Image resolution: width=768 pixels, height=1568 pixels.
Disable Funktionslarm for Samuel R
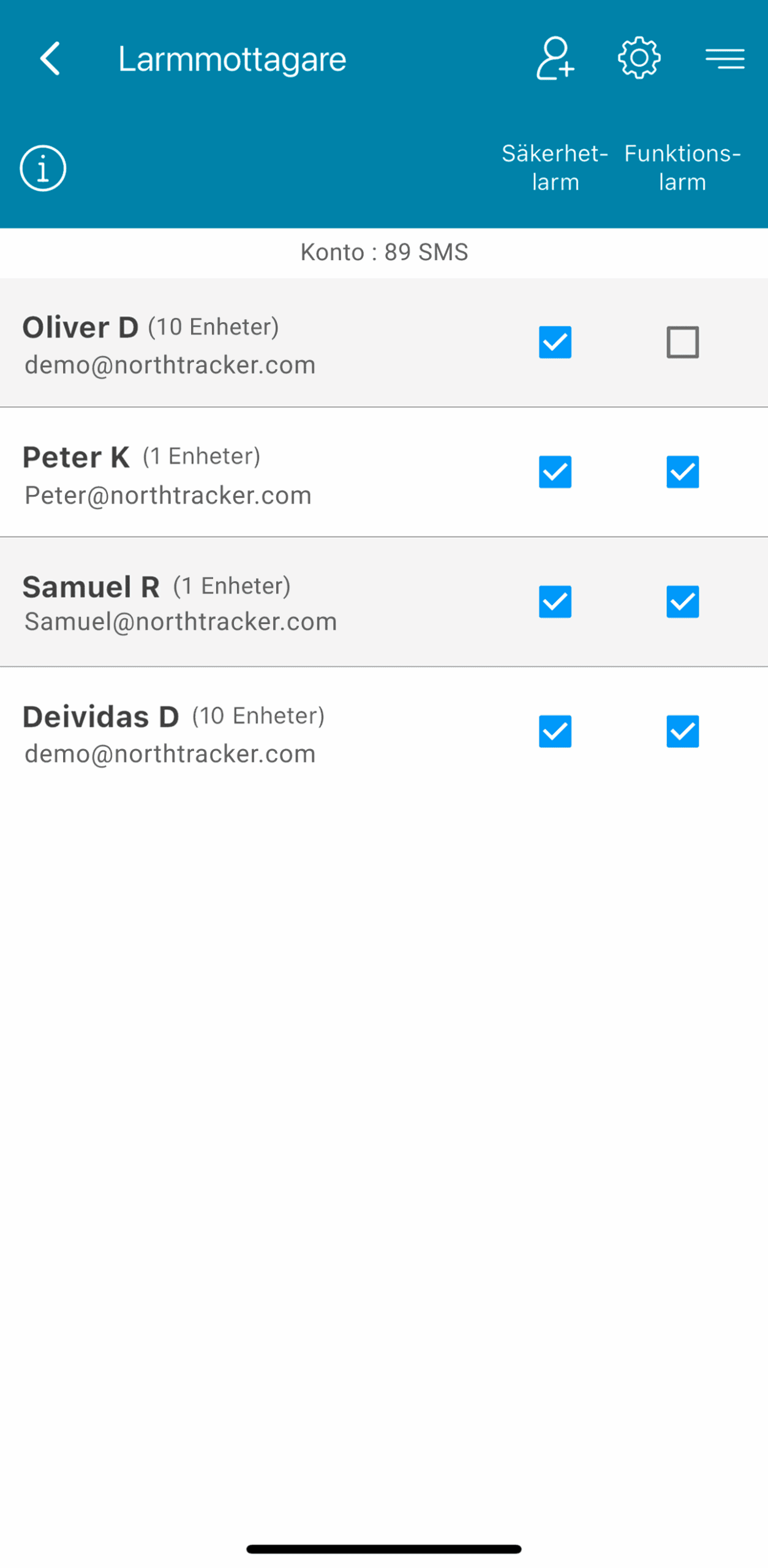click(x=682, y=601)
